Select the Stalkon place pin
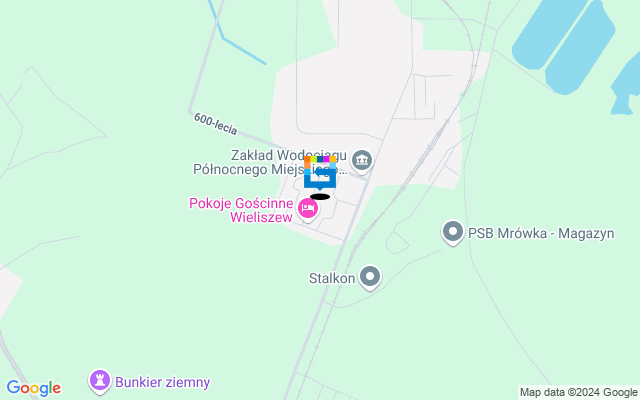This screenshot has width=640, height=400. (370, 276)
